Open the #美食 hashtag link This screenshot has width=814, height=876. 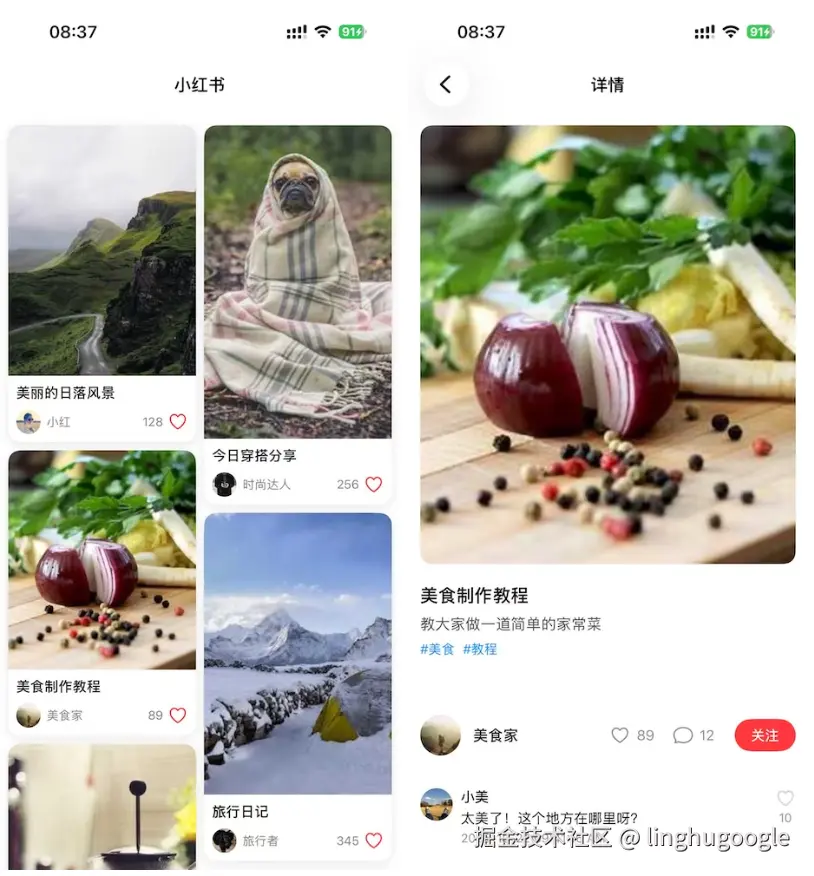437,649
